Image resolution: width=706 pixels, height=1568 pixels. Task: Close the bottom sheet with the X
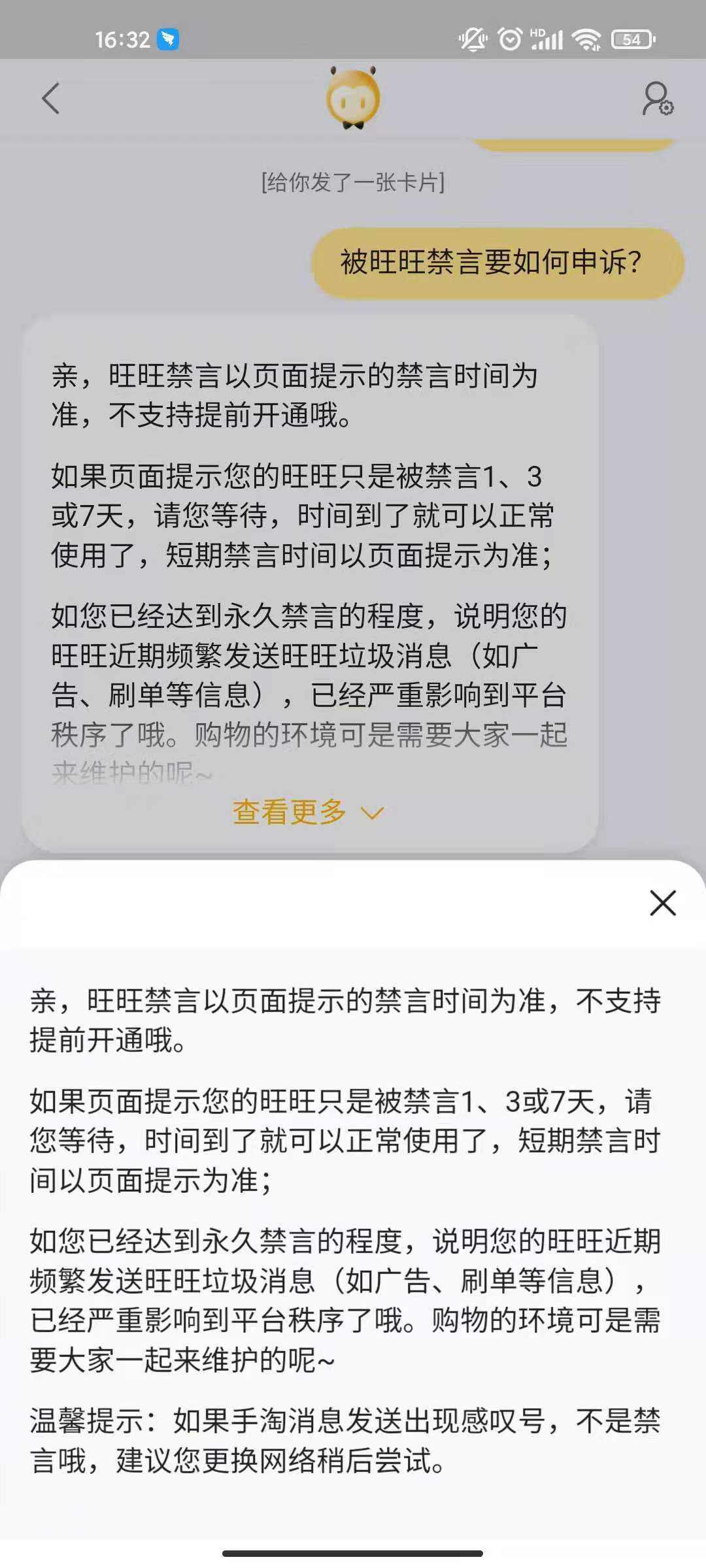tap(663, 903)
